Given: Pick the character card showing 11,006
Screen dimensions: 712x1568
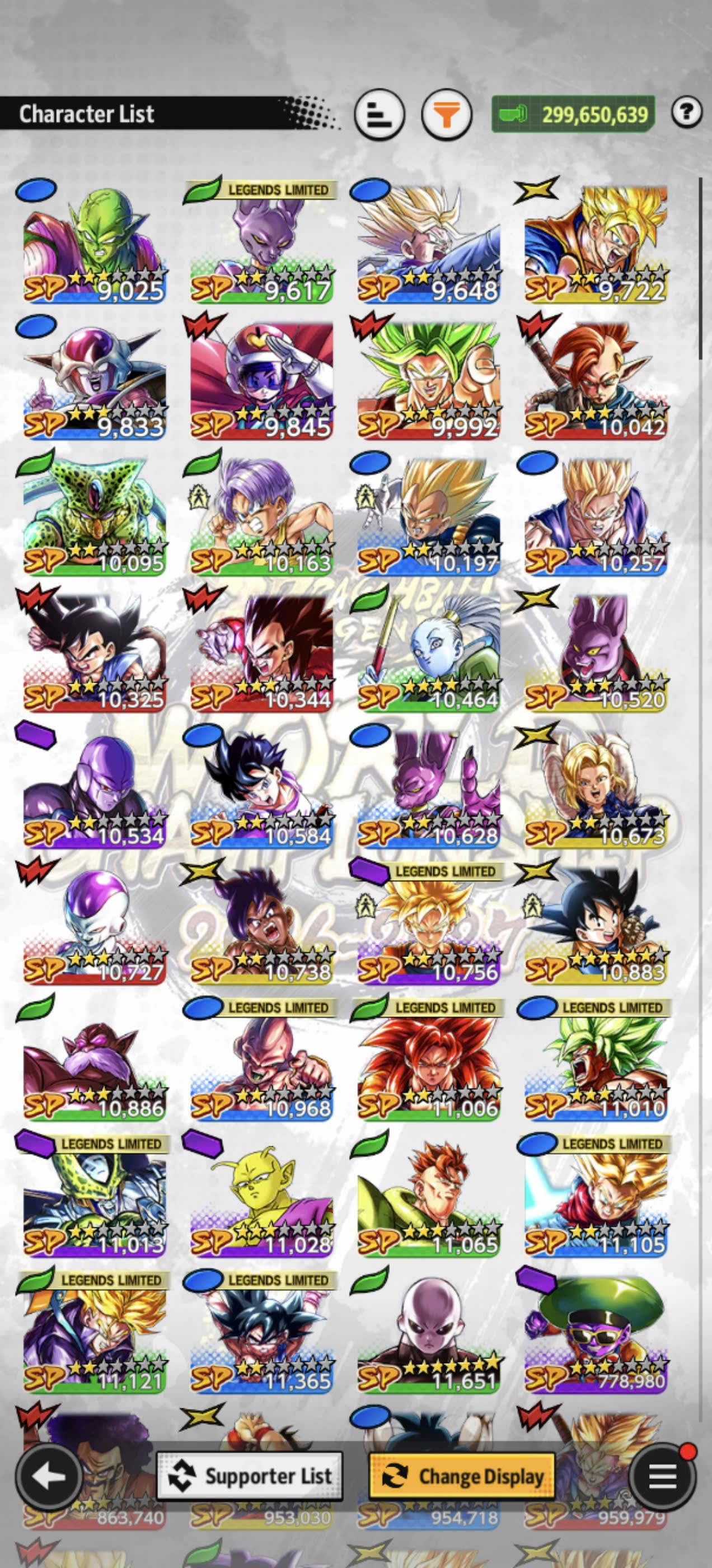Looking at the screenshot, I should point(429,1060).
